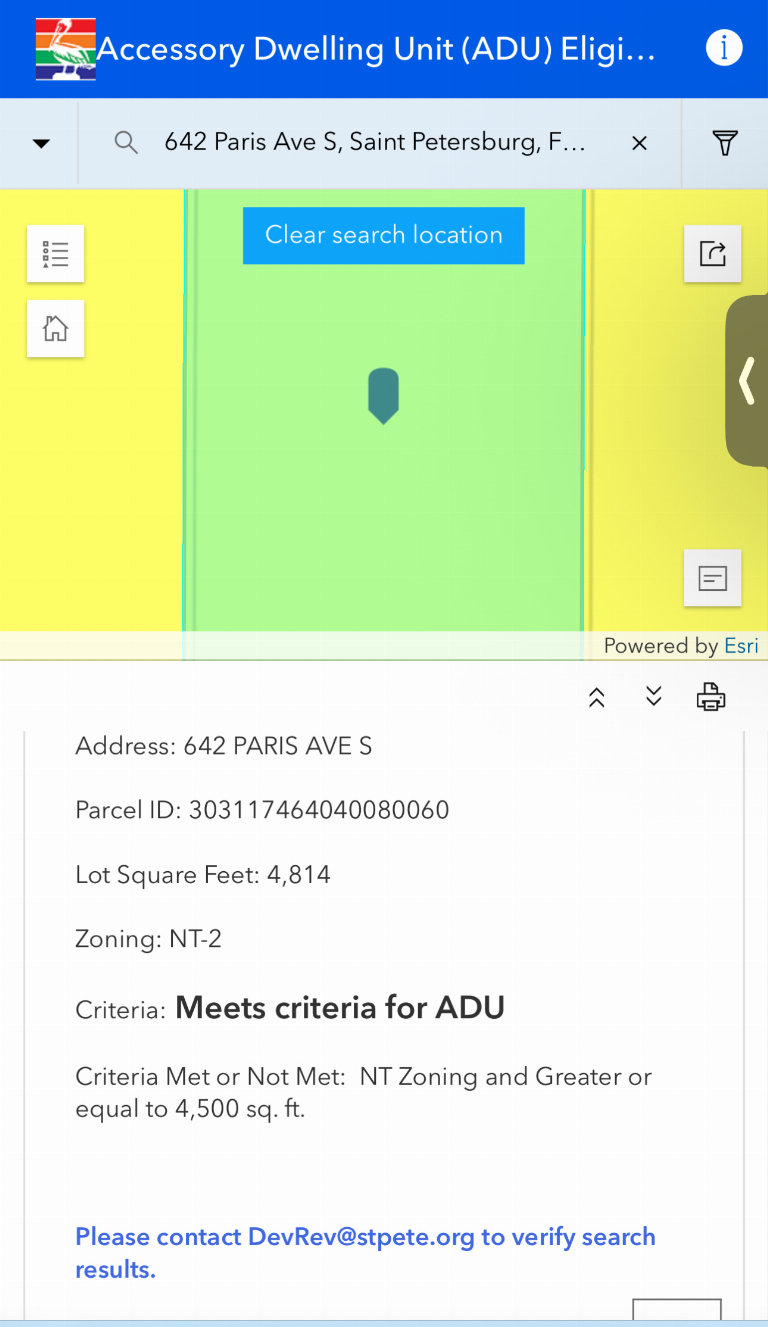
Task: Open the Esri attribution link
Action: [741, 646]
